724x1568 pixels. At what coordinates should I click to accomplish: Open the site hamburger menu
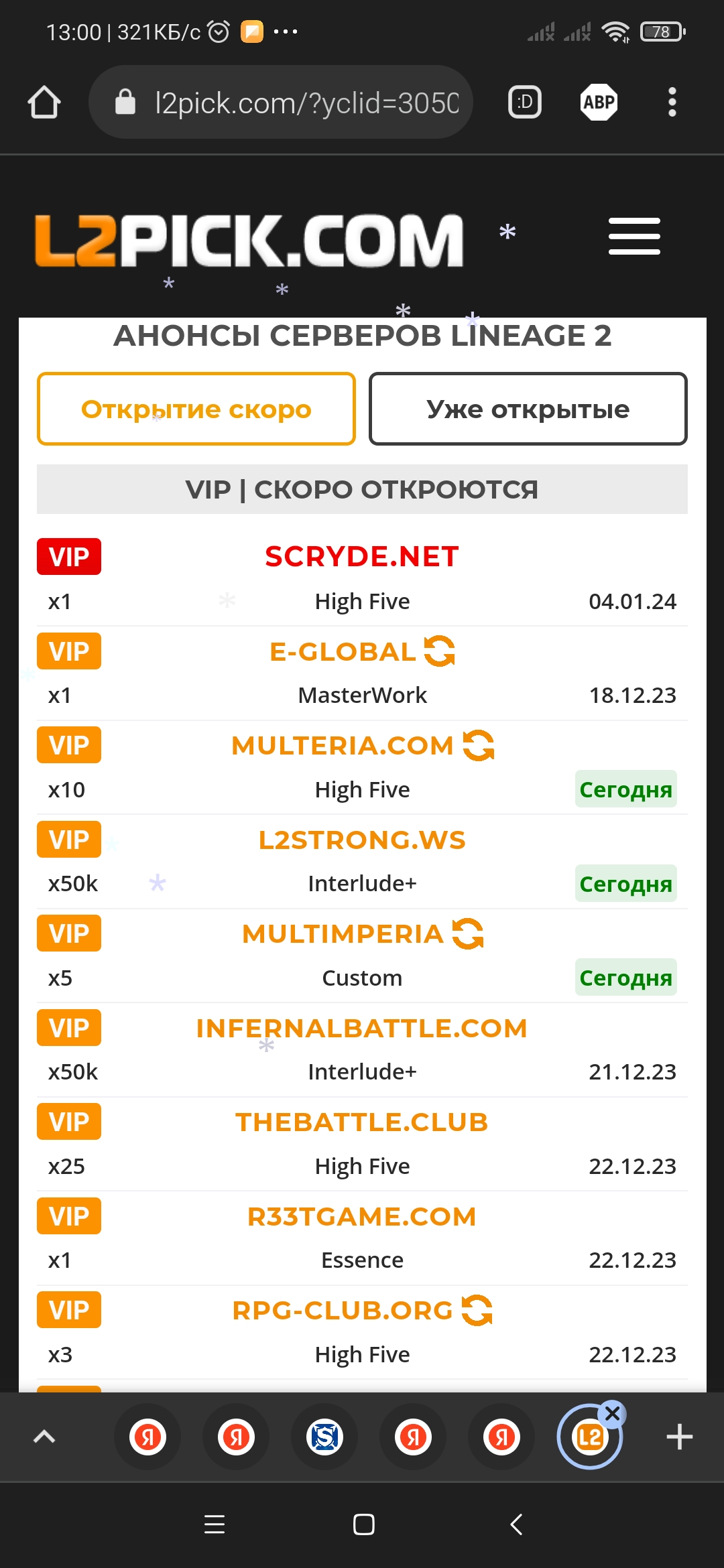(x=633, y=236)
